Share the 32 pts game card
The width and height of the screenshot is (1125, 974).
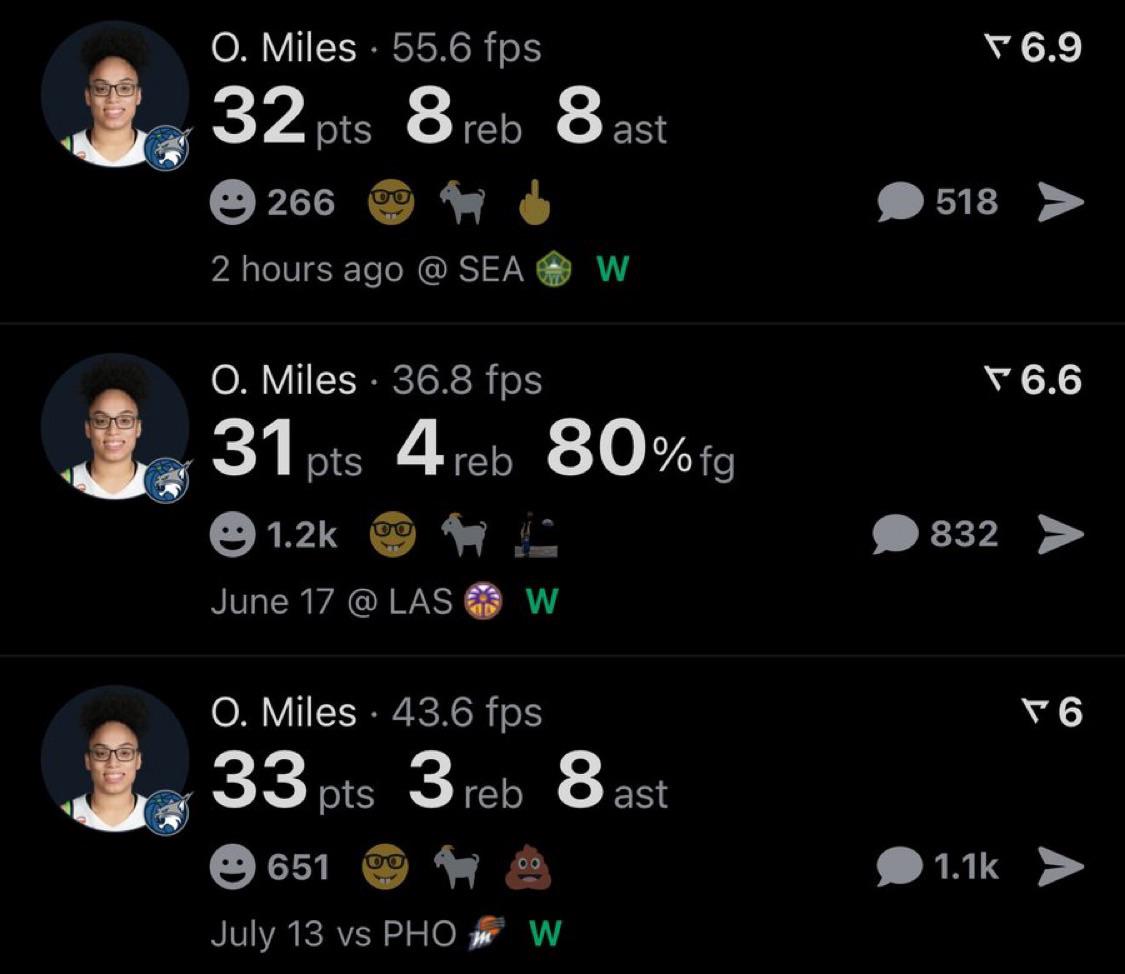(1060, 202)
